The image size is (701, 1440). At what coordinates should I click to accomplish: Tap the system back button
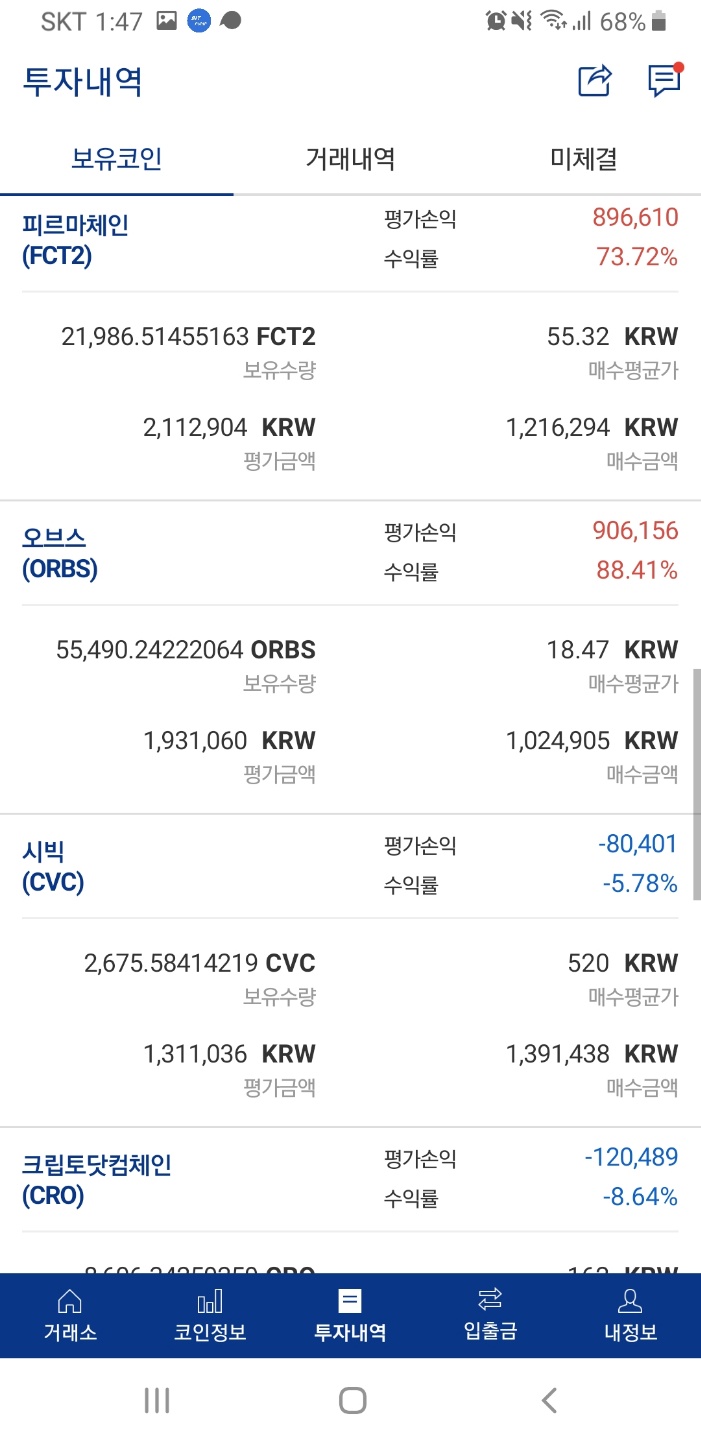[x=548, y=1400]
